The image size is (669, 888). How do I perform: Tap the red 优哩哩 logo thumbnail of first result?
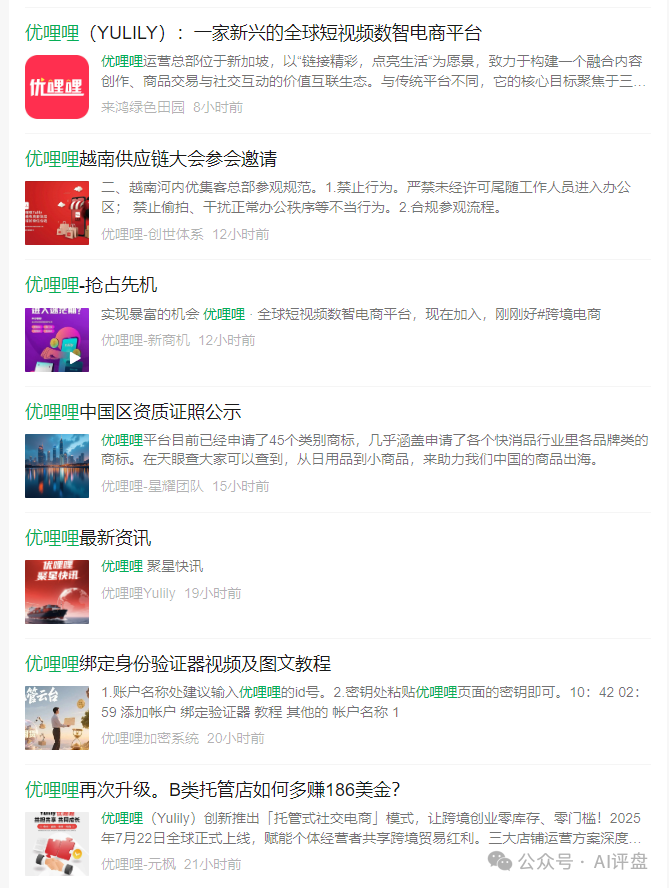tap(57, 87)
